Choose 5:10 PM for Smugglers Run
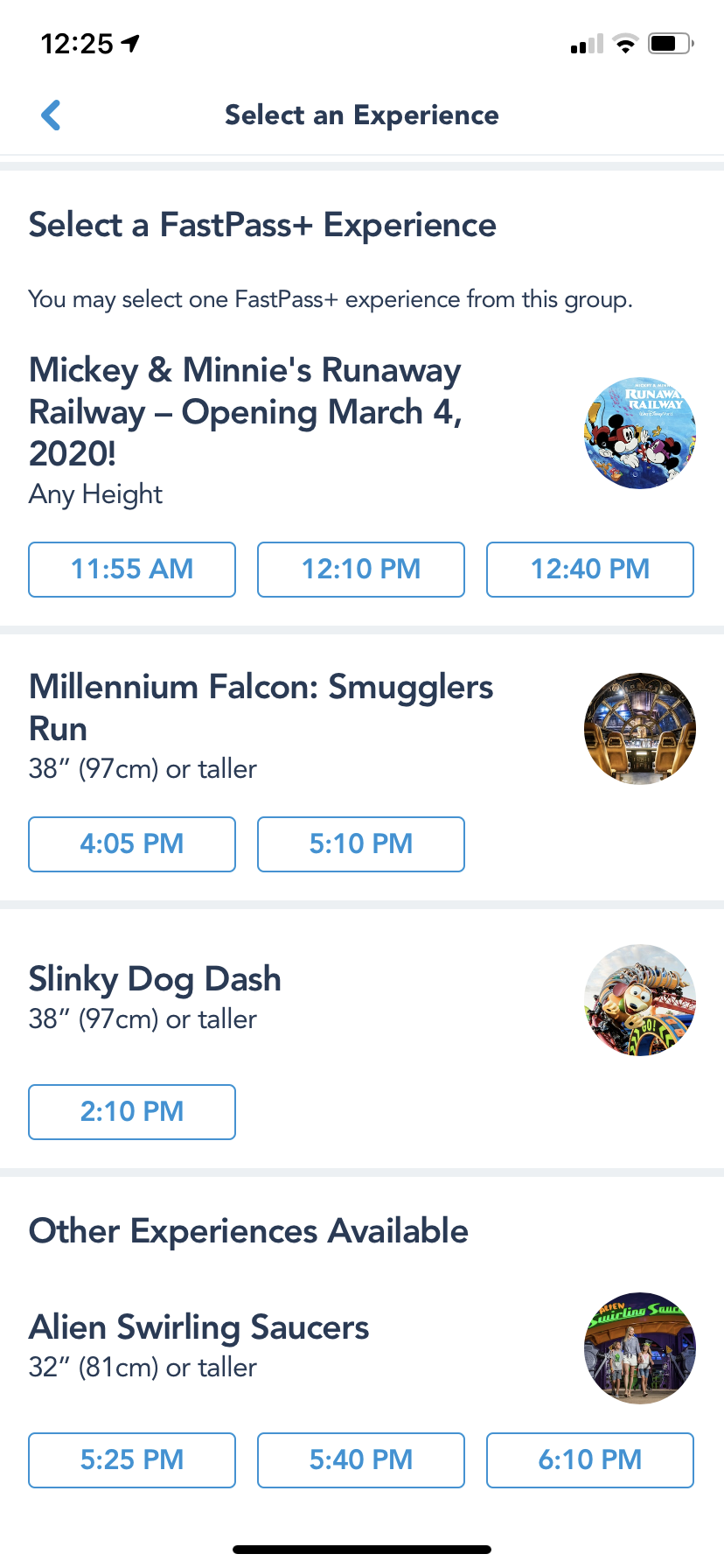This screenshot has width=724, height=1568. pos(361,844)
